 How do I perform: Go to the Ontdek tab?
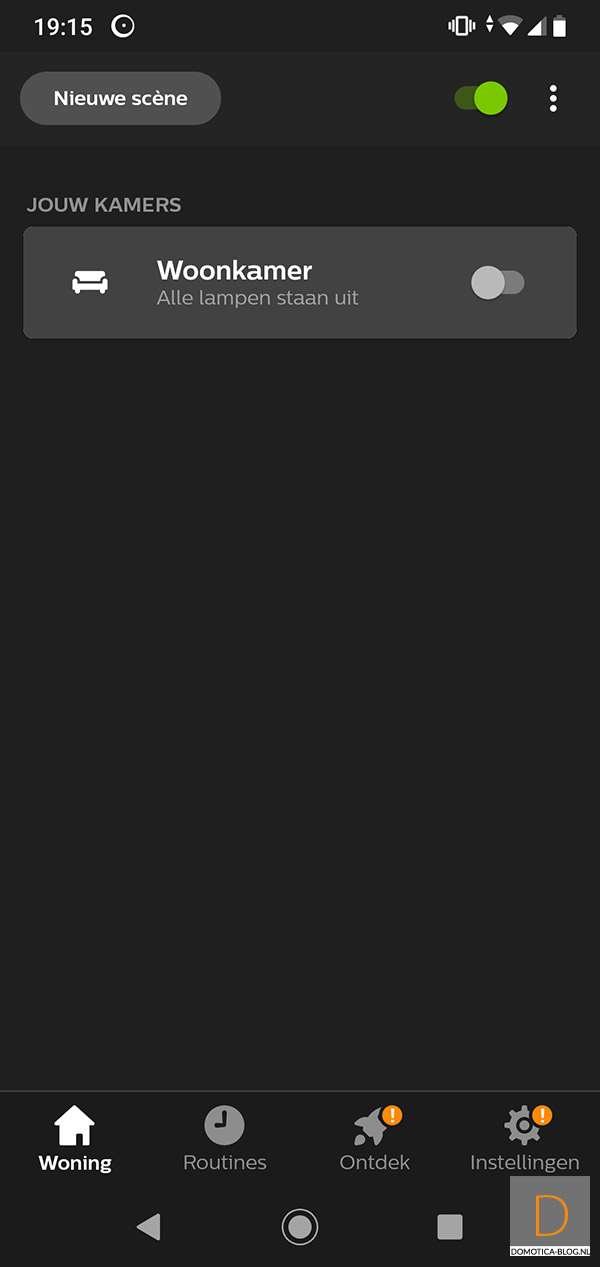[x=375, y=1140]
